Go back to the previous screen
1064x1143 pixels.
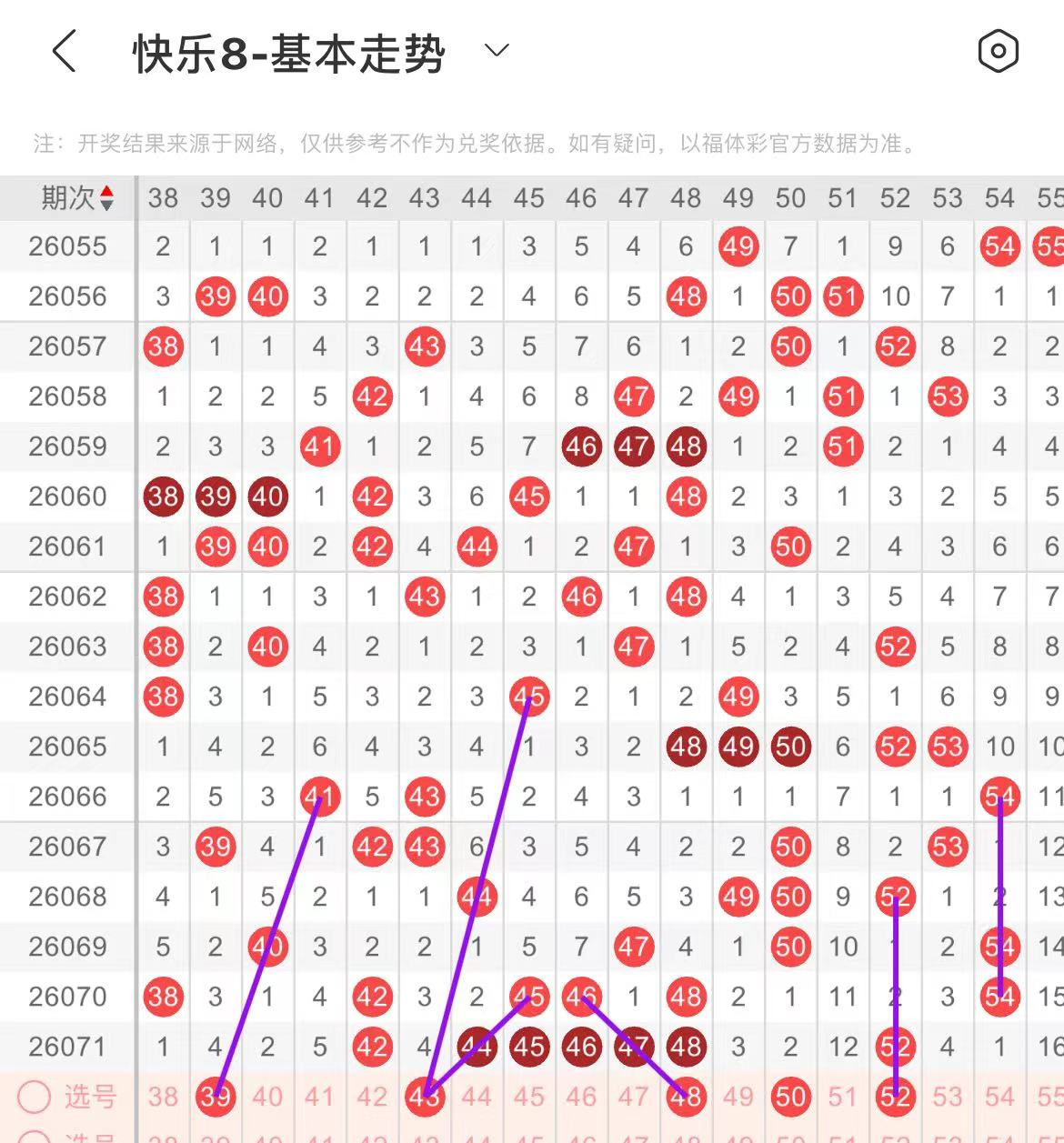click(x=64, y=51)
